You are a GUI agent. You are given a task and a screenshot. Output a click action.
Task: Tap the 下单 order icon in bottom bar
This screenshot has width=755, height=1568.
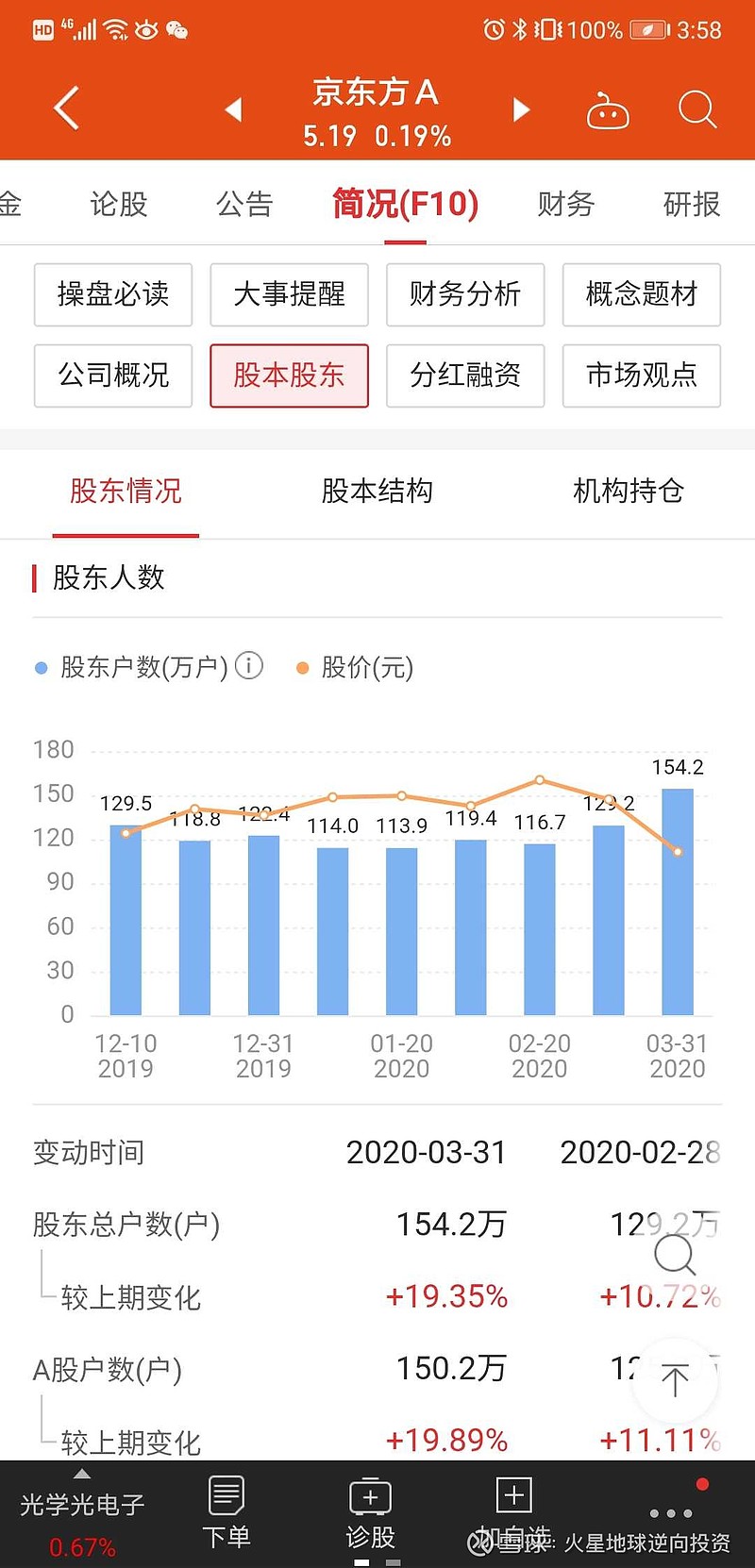coord(226,1510)
